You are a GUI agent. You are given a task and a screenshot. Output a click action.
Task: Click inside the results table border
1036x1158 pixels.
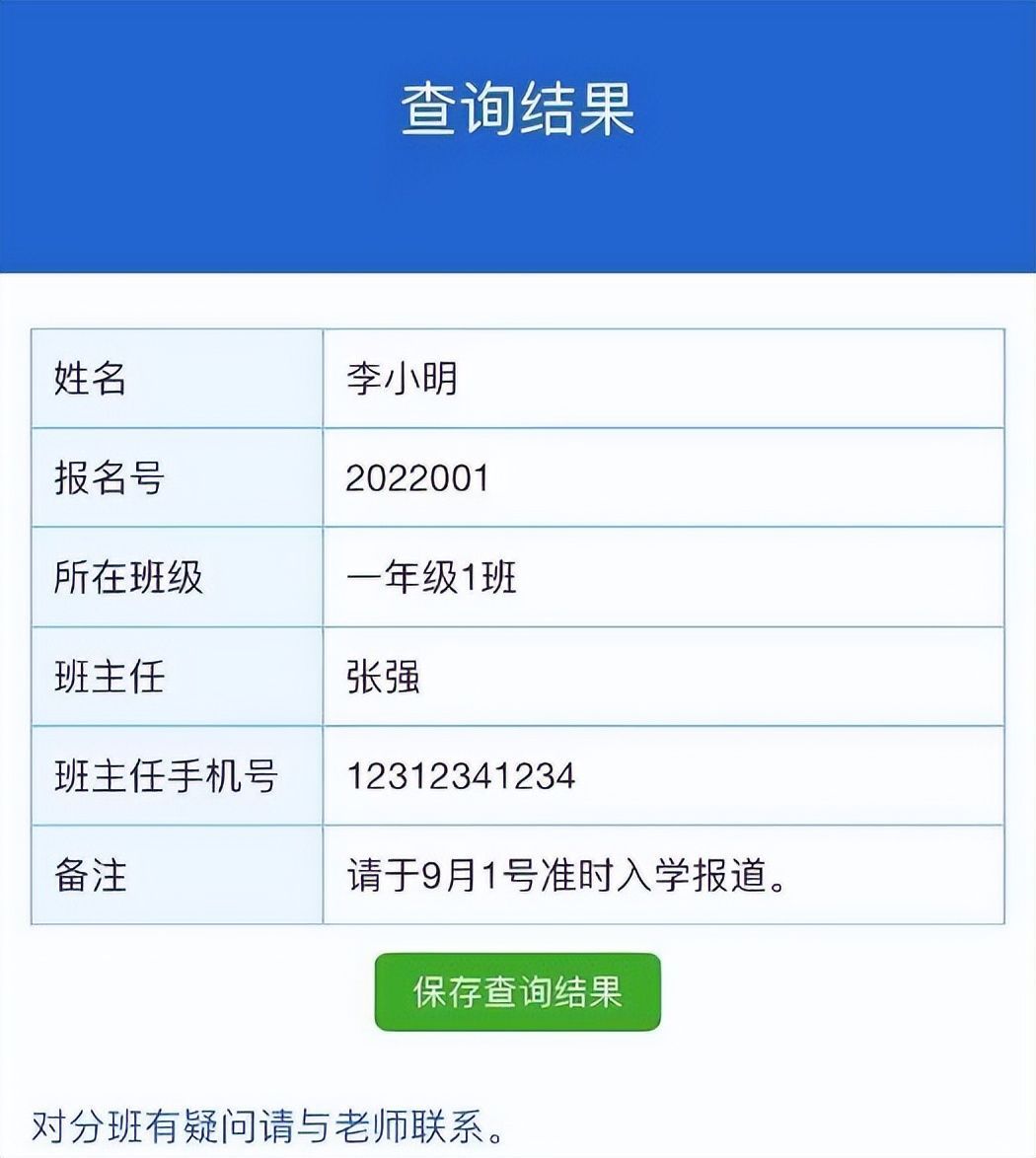517,626
